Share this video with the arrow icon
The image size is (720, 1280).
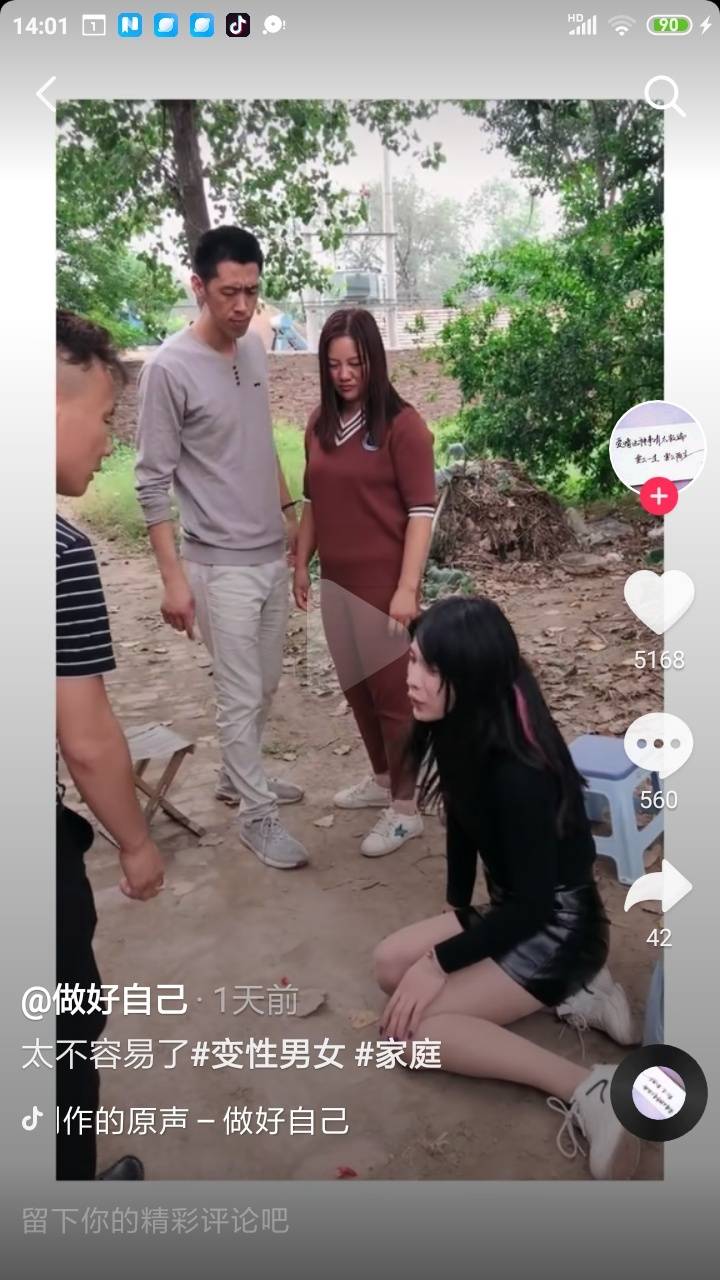(x=658, y=886)
